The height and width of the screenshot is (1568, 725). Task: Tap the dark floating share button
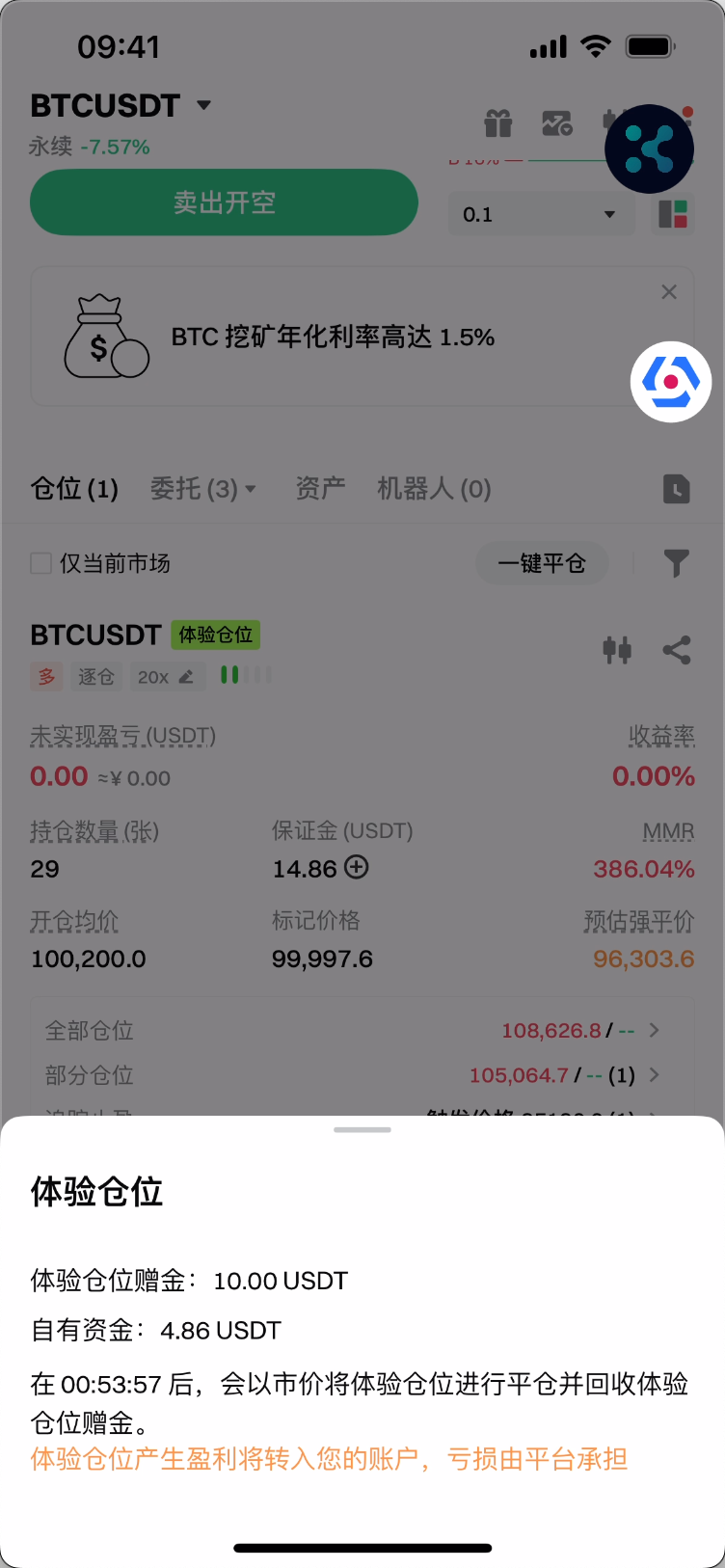(x=649, y=149)
